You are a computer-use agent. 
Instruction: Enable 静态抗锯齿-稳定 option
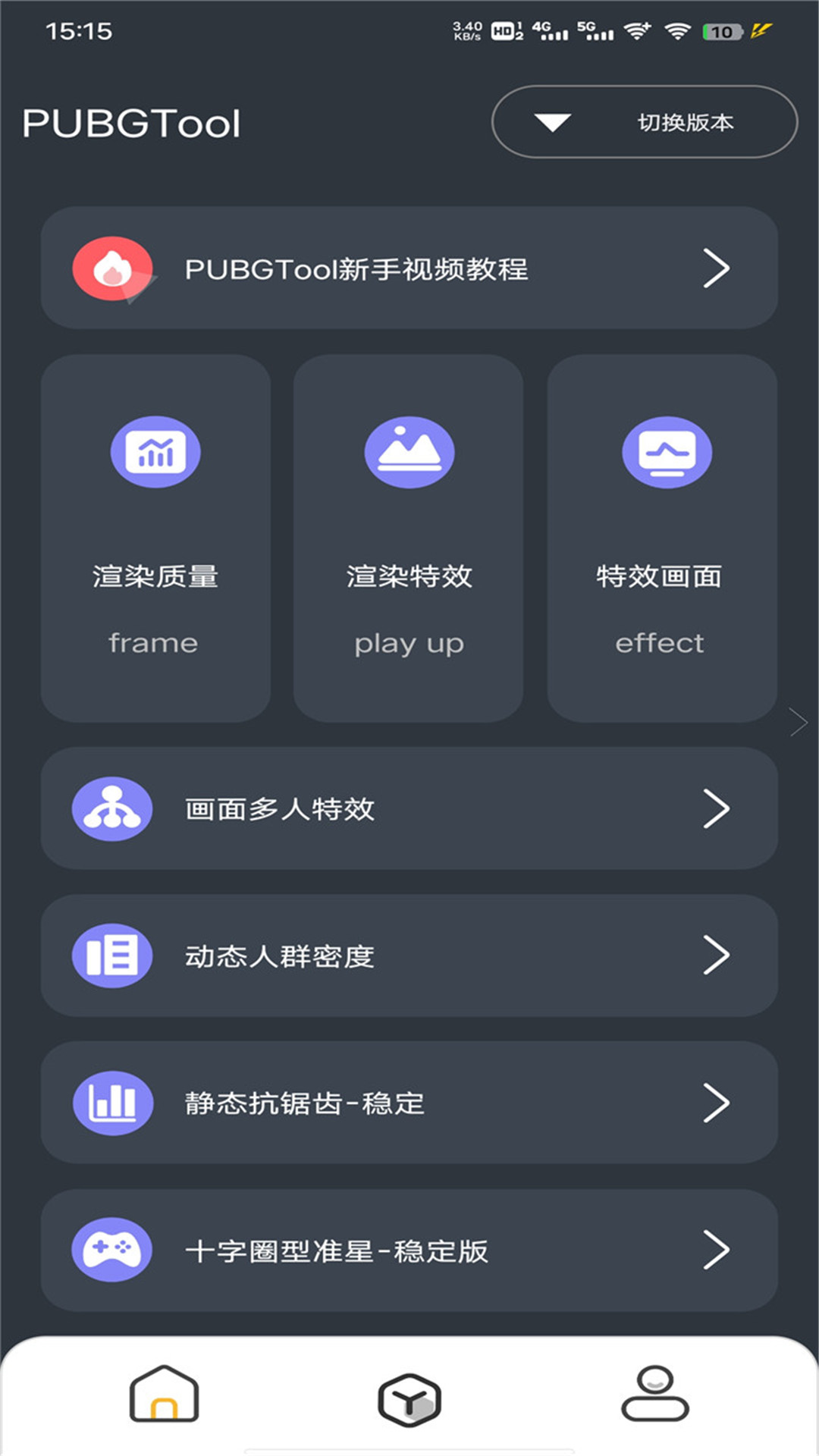pyautogui.click(x=409, y=1104)
